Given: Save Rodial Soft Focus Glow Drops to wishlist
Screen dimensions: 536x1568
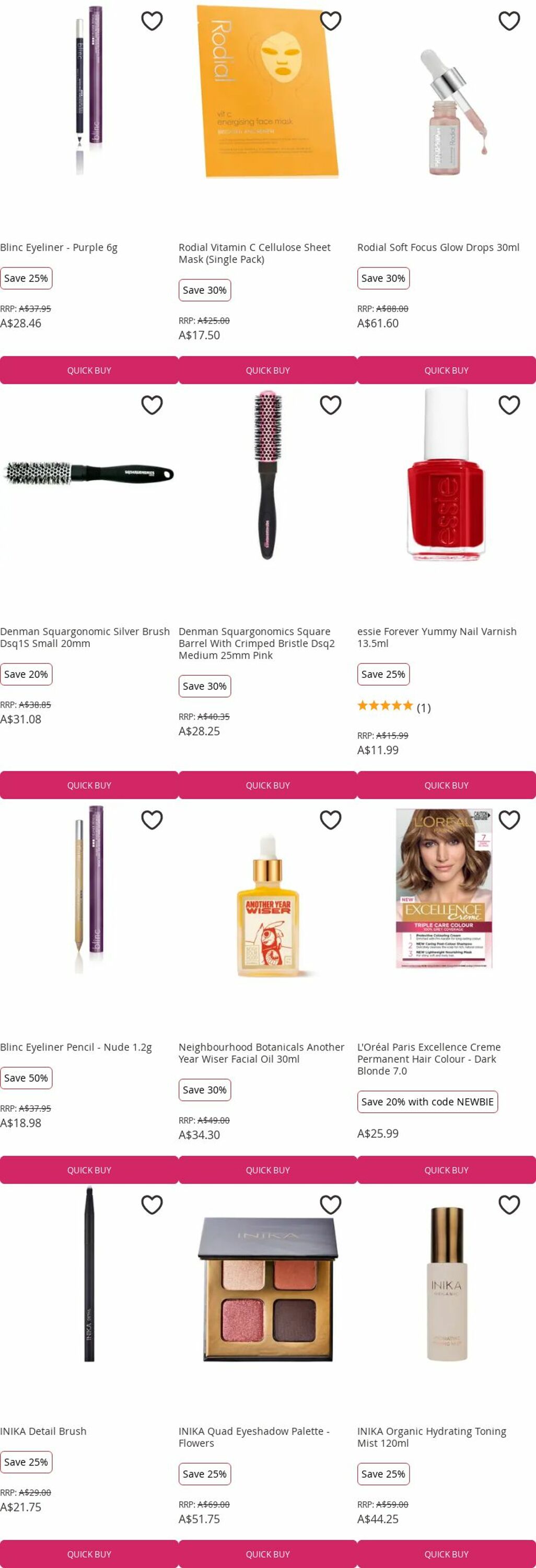Looking at the screenshot, I should pos(509,21).
